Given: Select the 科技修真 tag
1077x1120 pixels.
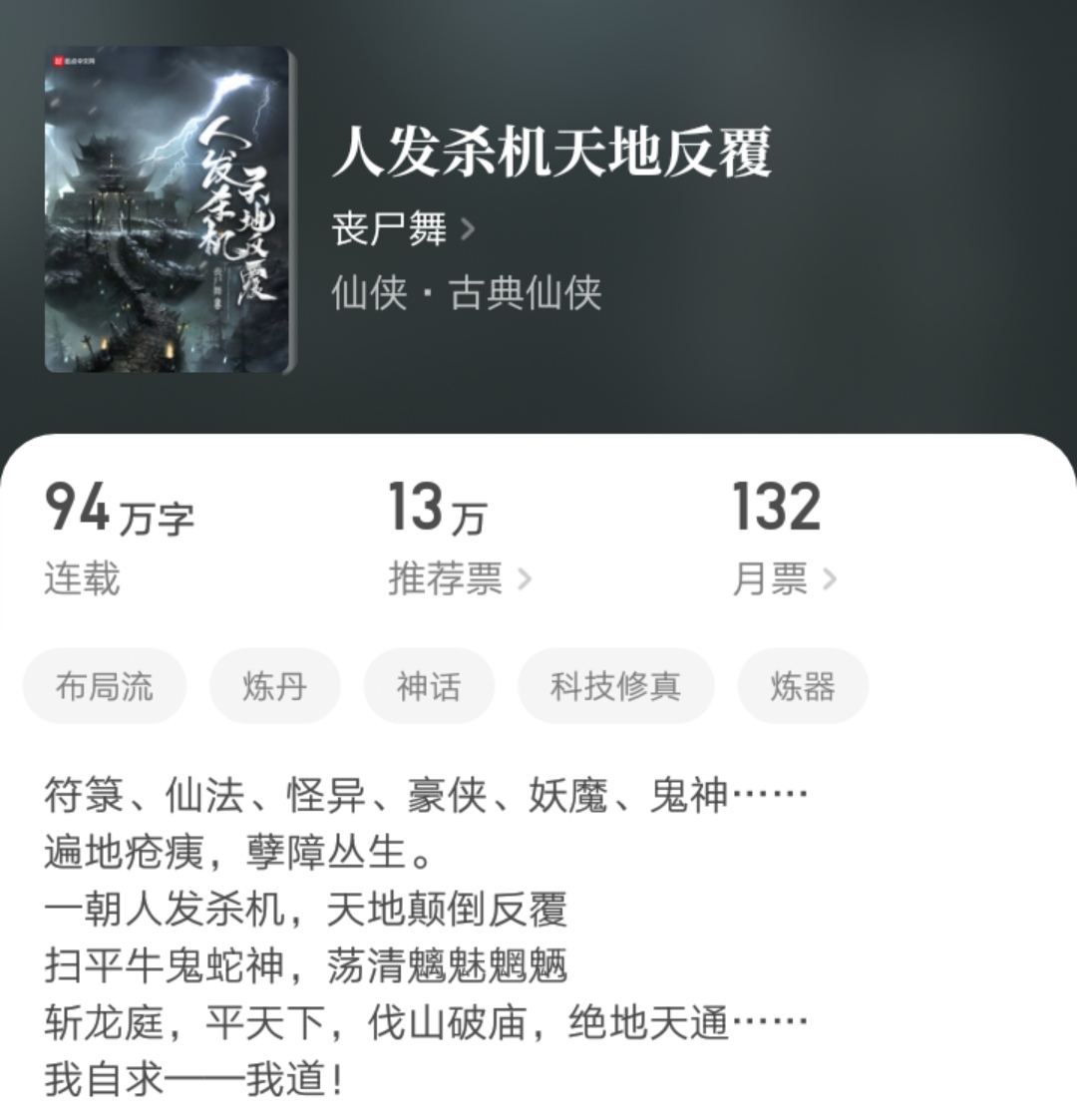Looking at the screenshot, I should 614,685.
